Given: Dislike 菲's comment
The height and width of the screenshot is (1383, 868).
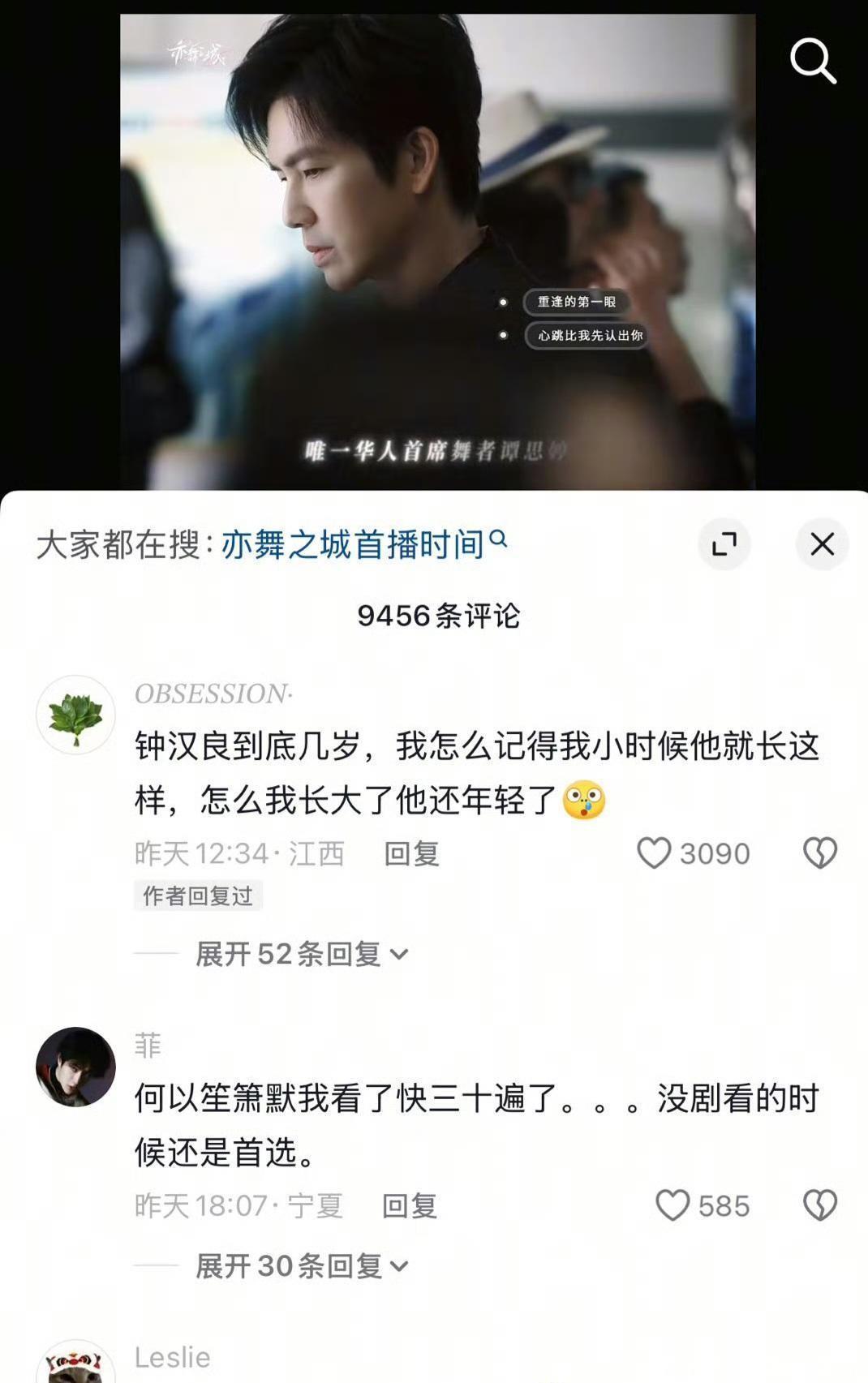Looking at the screenshot, I should (819, 1205).
